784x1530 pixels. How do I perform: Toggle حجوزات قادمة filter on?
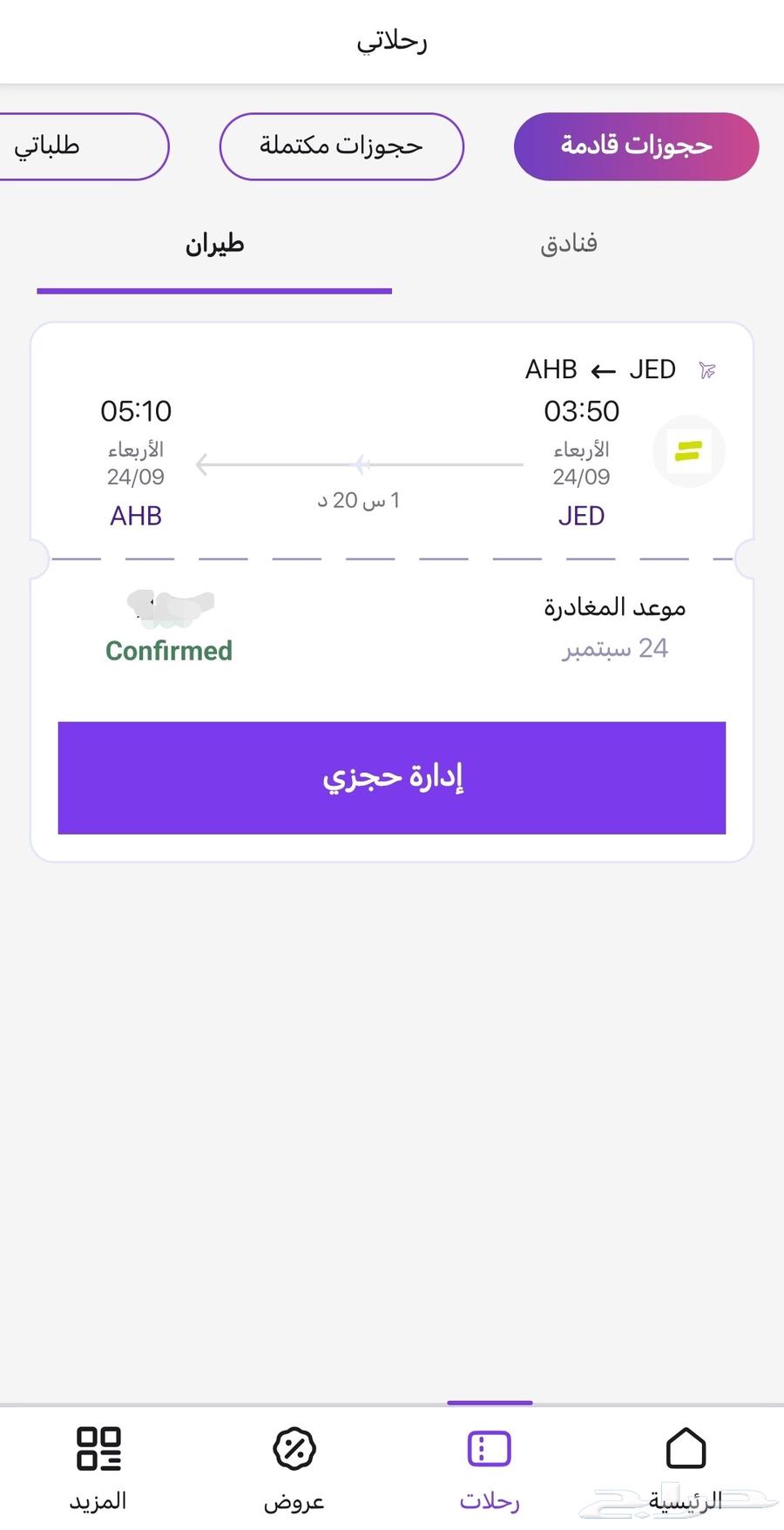pyautogui.click(x=635, y=146)
